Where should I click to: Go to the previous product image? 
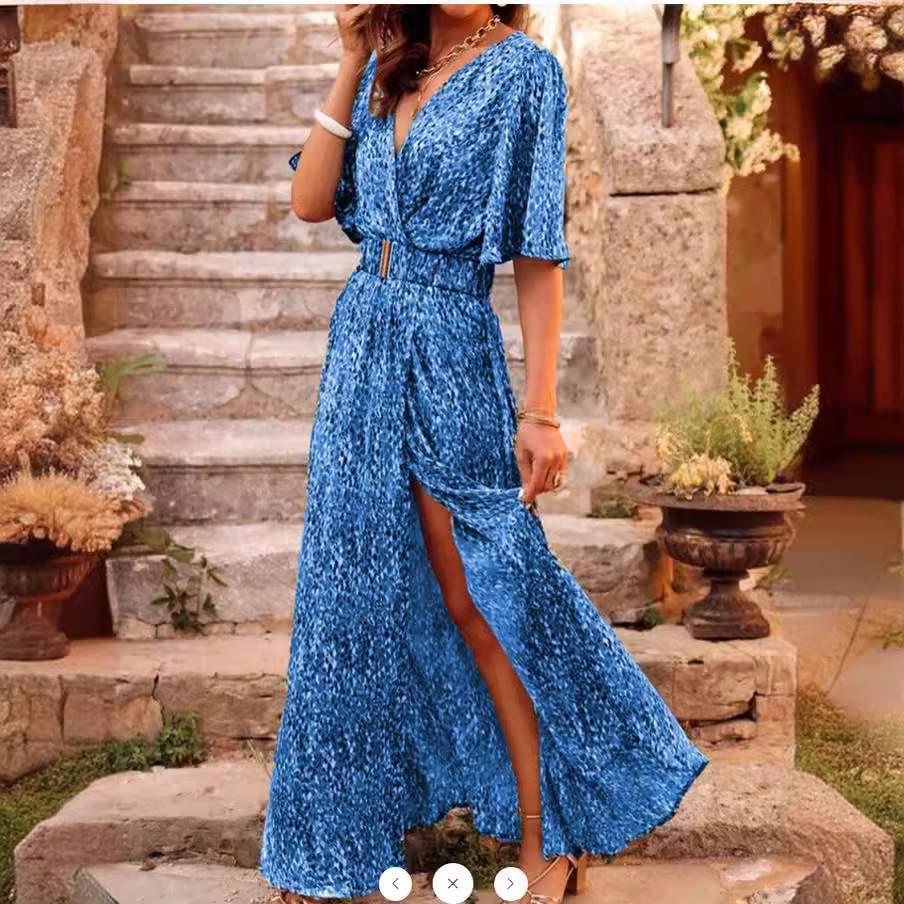395,883
